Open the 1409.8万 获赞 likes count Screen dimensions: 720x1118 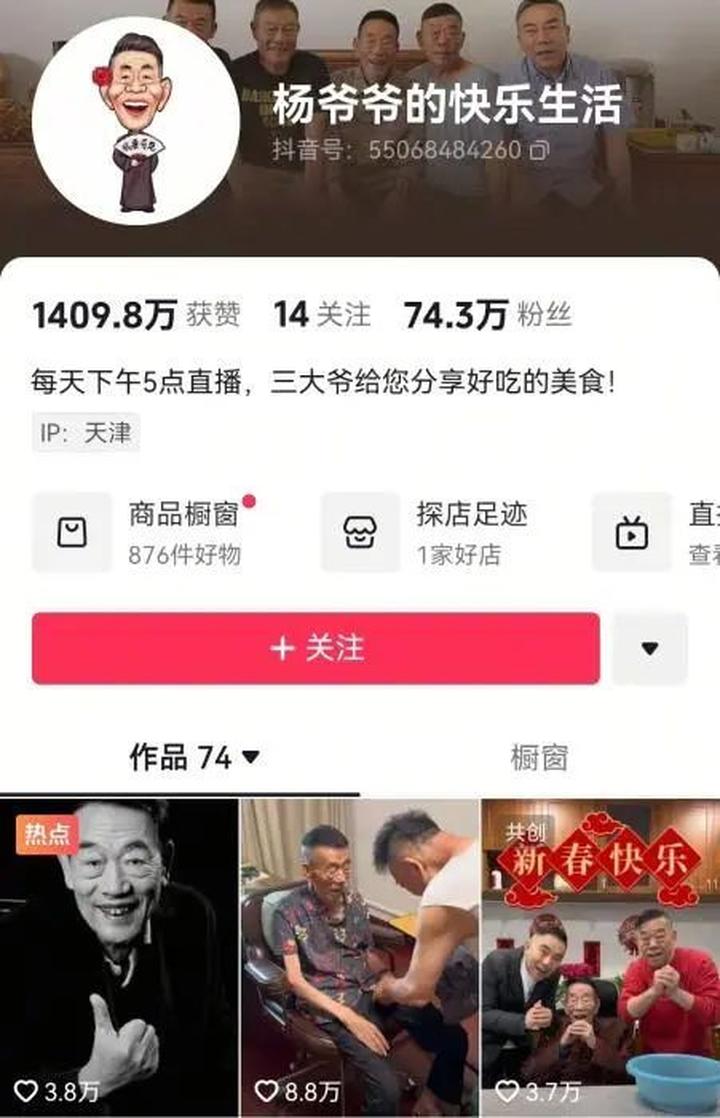136,315
